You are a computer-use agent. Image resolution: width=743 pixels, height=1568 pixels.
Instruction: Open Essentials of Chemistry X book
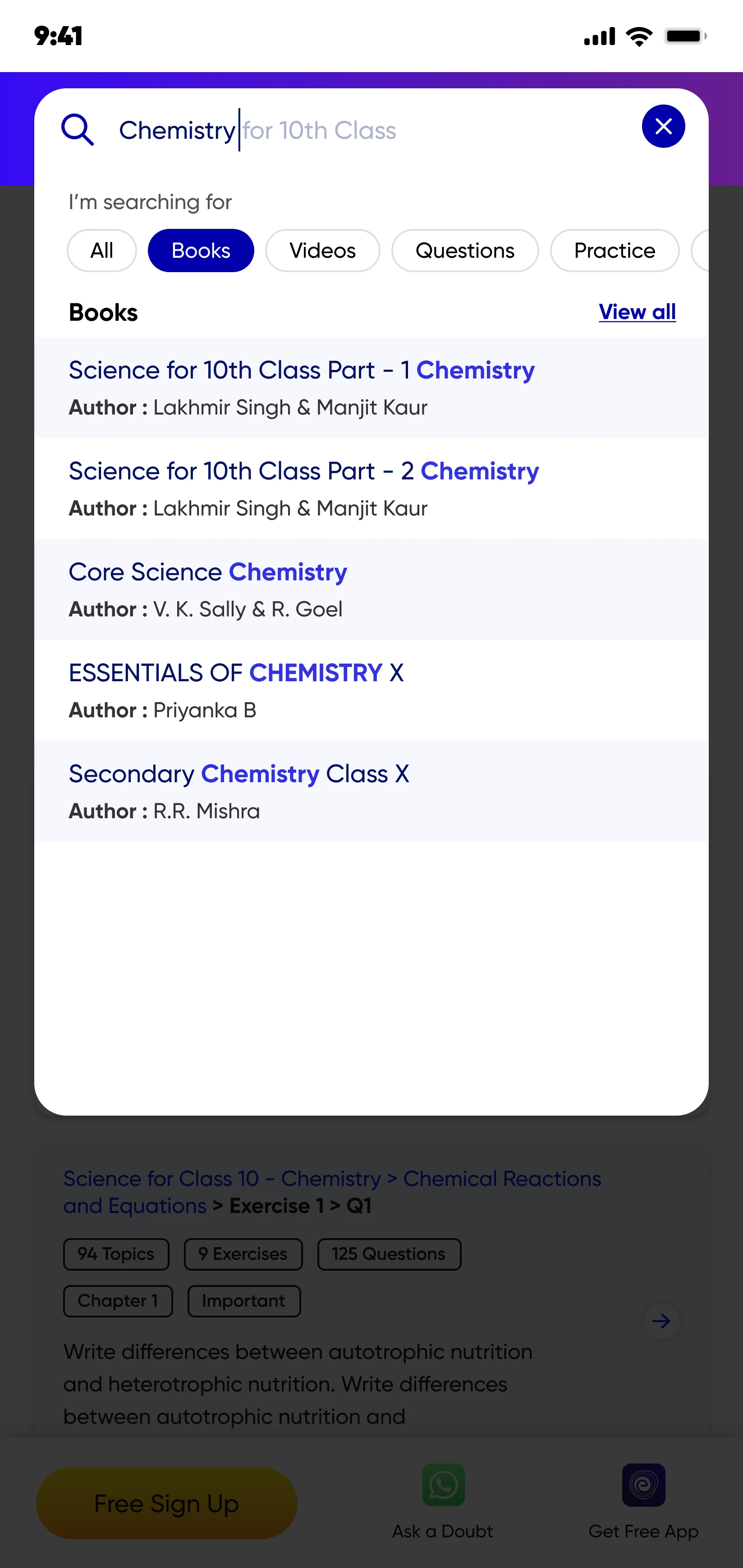tap(371, 691)
